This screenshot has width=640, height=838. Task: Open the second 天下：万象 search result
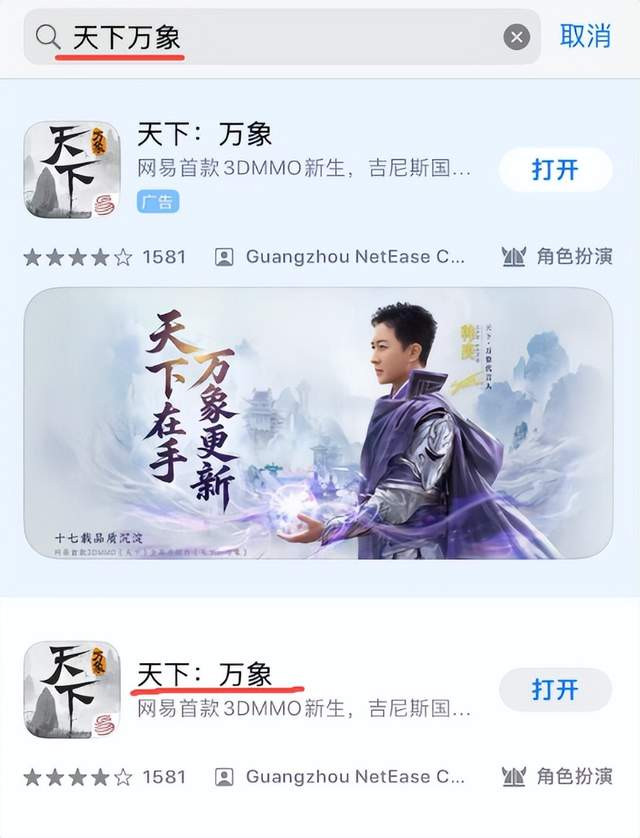(x=300, y=690)
